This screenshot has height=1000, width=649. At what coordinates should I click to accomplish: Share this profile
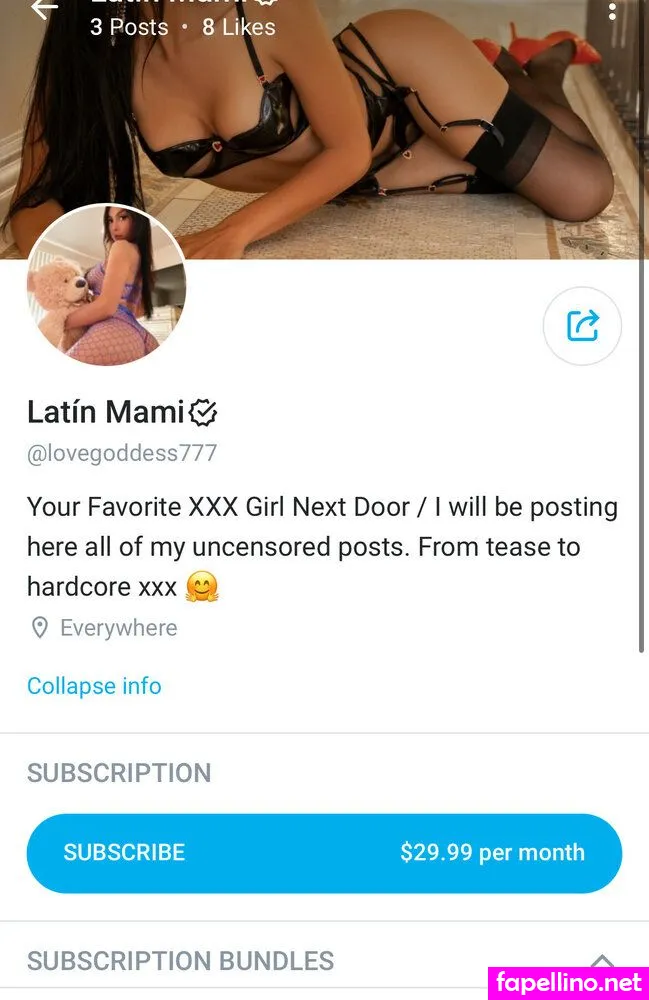582,326
